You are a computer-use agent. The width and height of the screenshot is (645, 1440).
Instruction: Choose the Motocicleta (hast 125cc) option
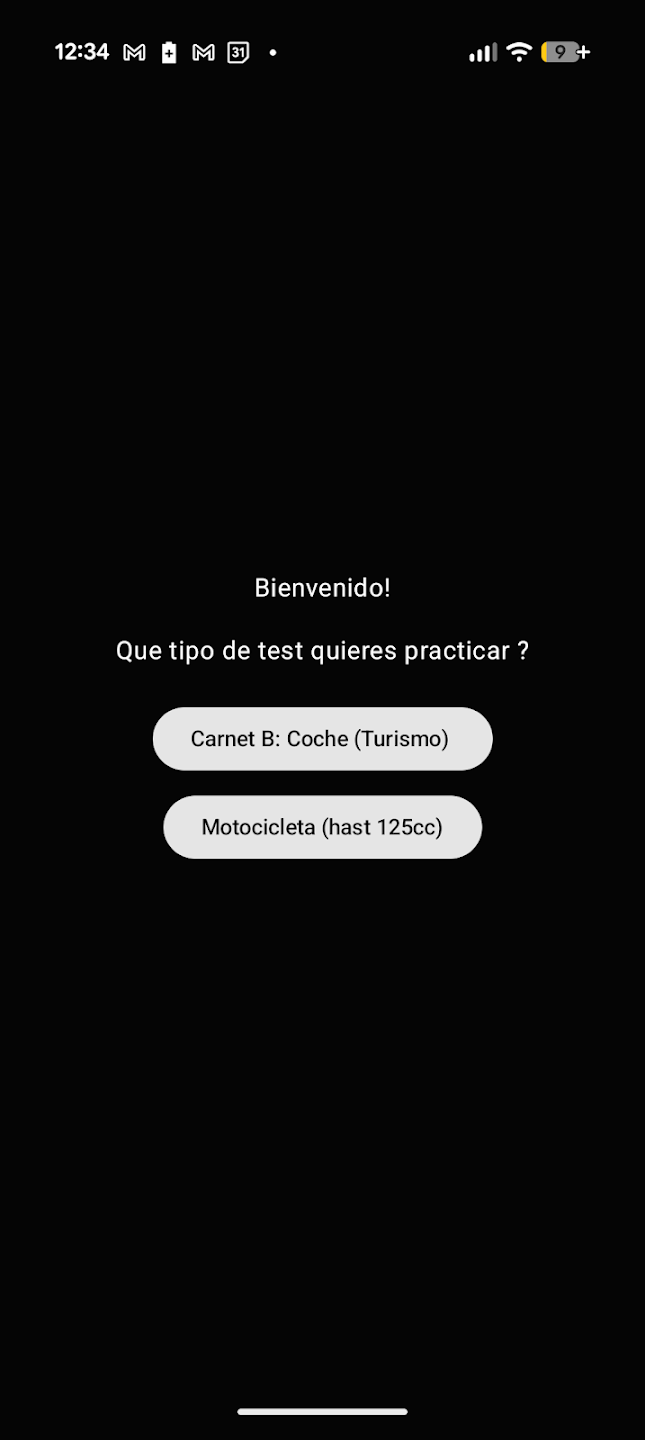pyautogui.click(x=322, y=827)
